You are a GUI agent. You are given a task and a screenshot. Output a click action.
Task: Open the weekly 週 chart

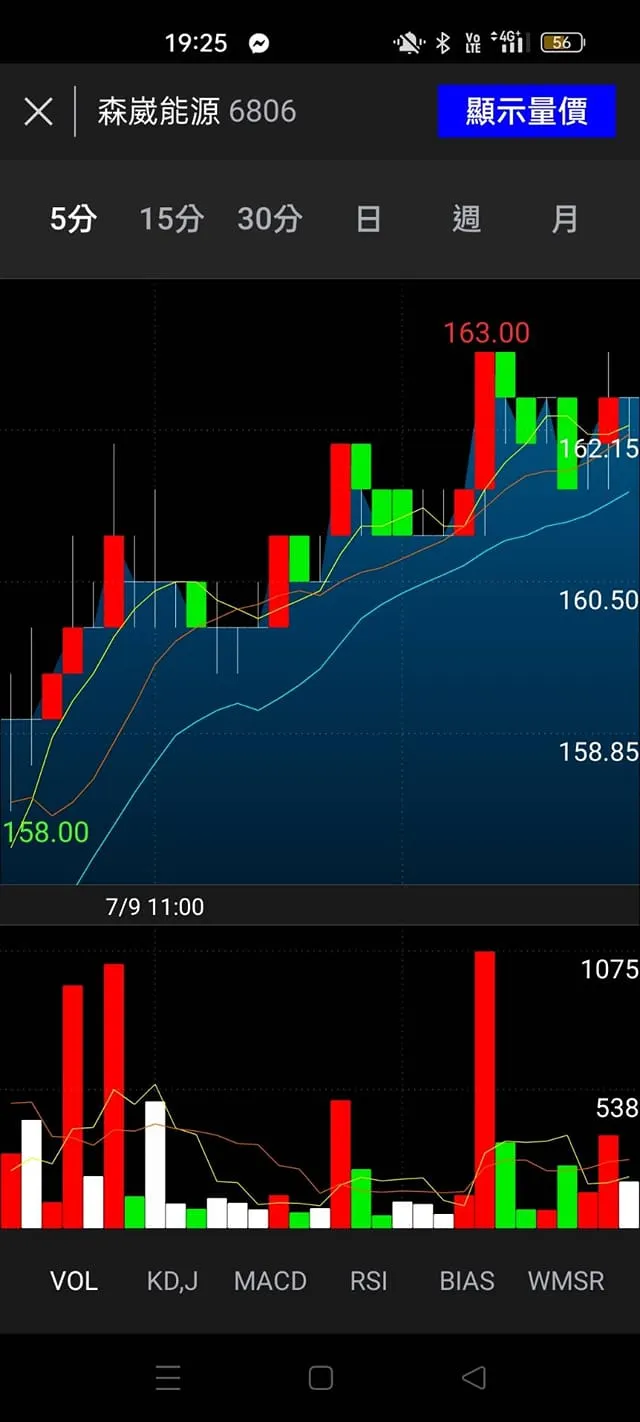466,219
